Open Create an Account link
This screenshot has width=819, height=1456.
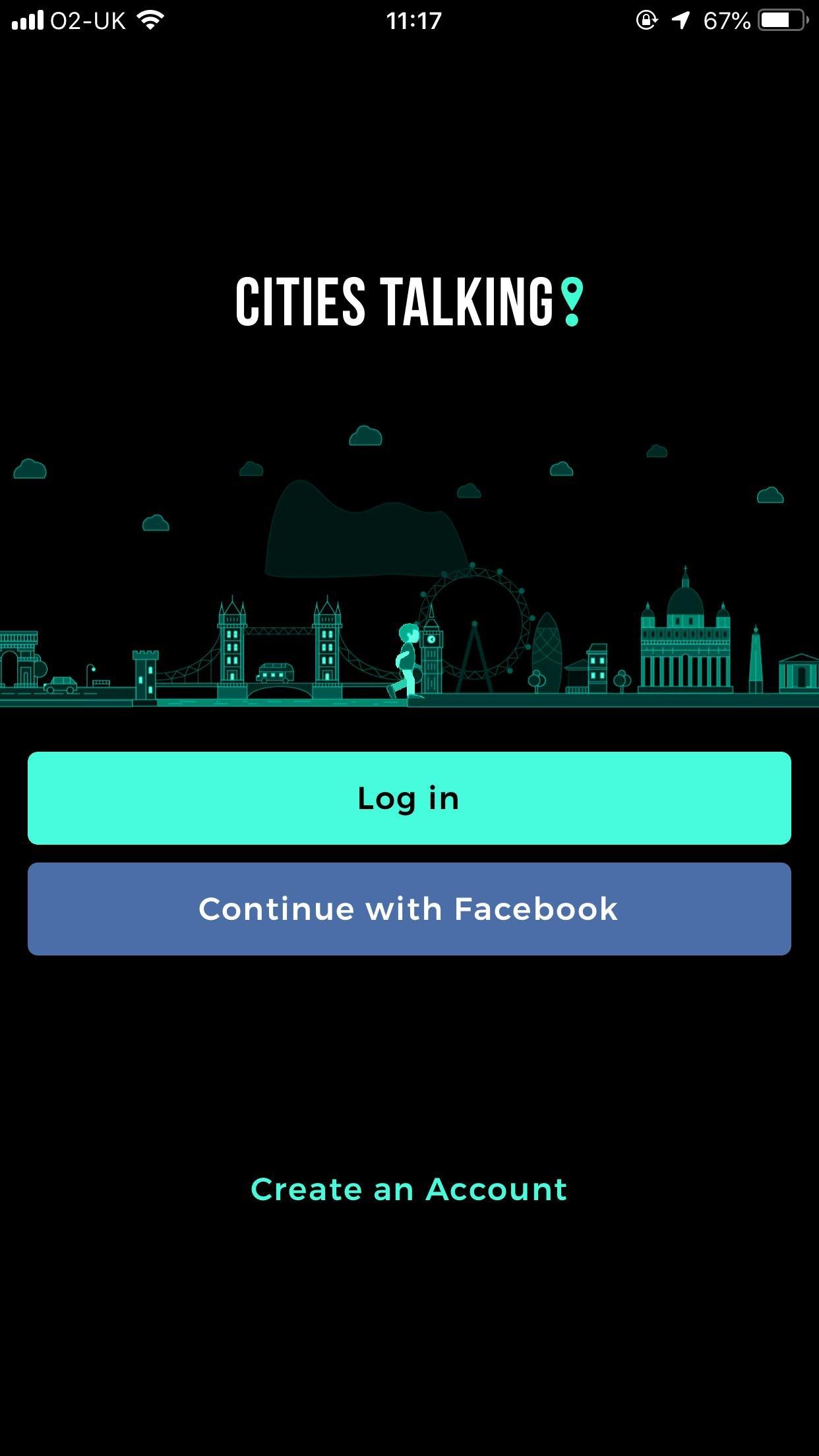pos(409,1190)
